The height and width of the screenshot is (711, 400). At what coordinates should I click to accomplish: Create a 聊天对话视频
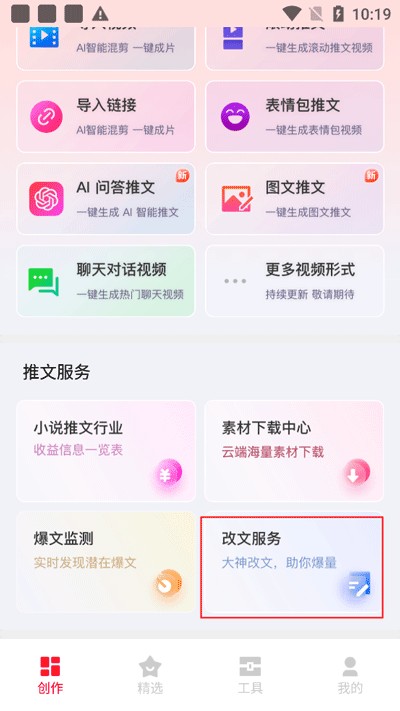pyautogui.click(x=106, y=281)
